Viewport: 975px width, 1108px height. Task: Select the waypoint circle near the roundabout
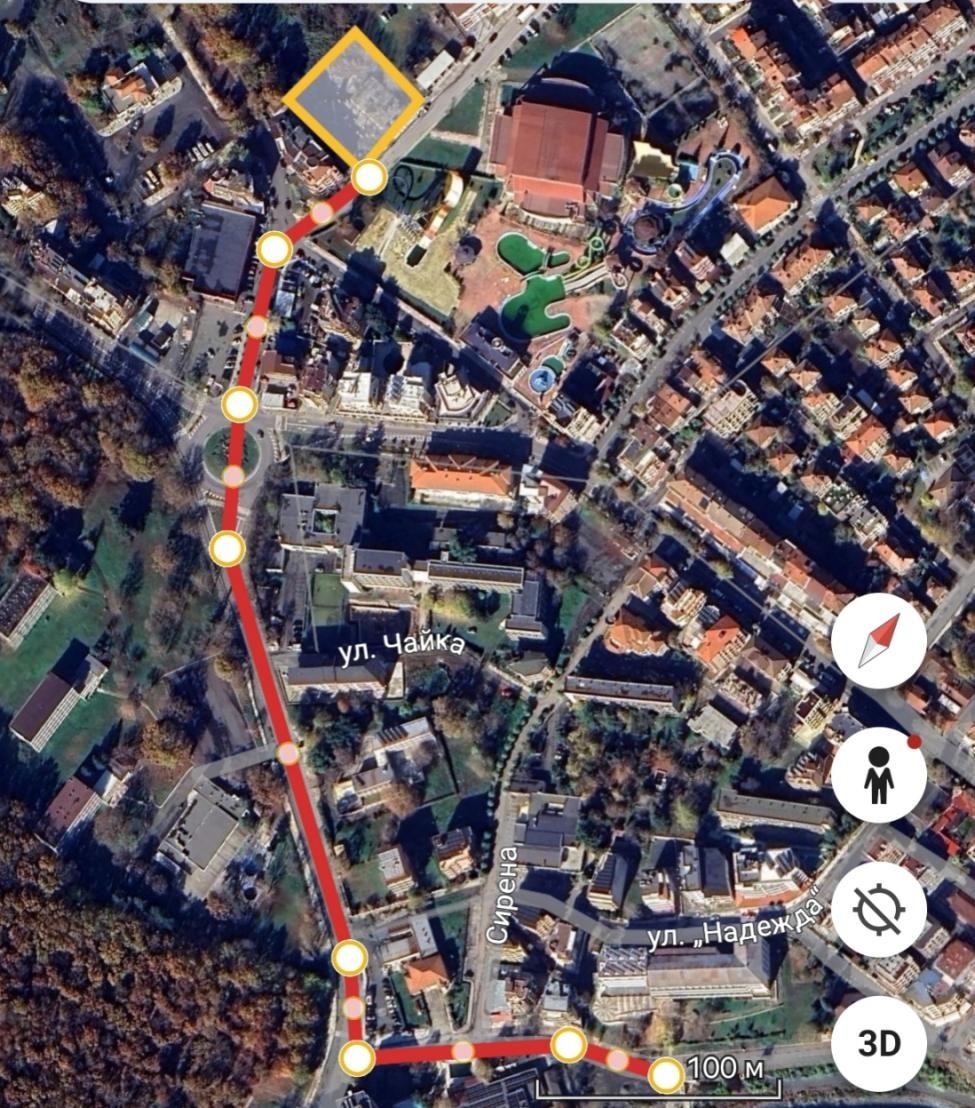237,404
